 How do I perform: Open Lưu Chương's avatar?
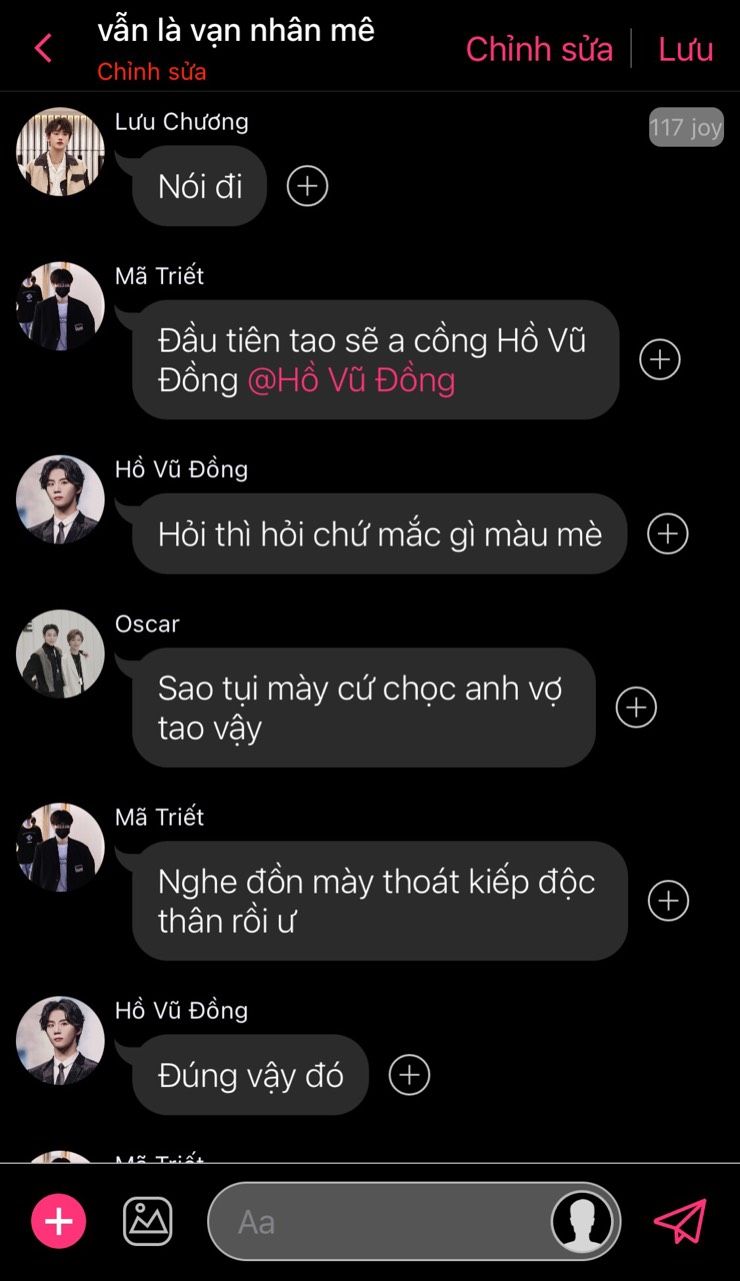pos(60,152)
